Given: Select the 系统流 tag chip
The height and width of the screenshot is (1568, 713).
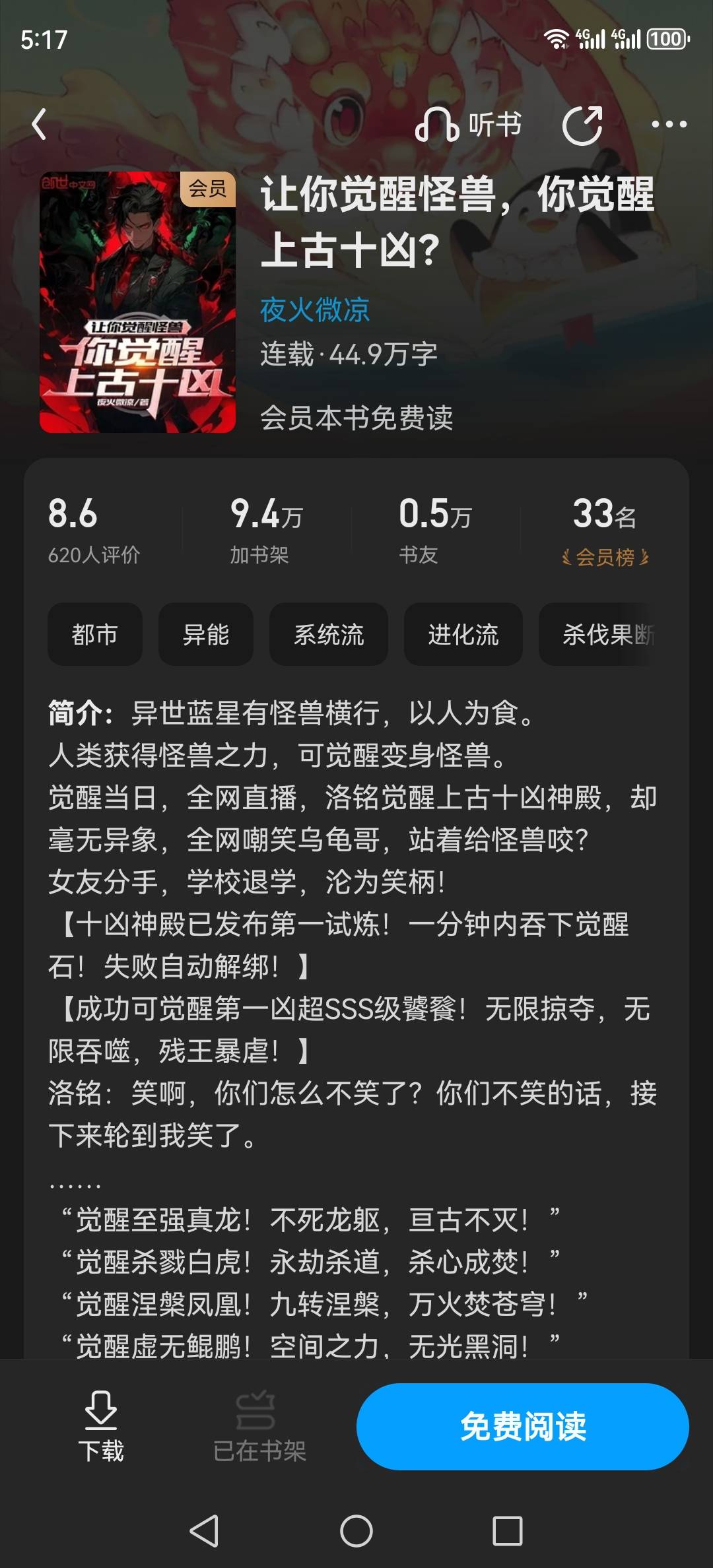Looking at the screenshot, I should 329,634.
